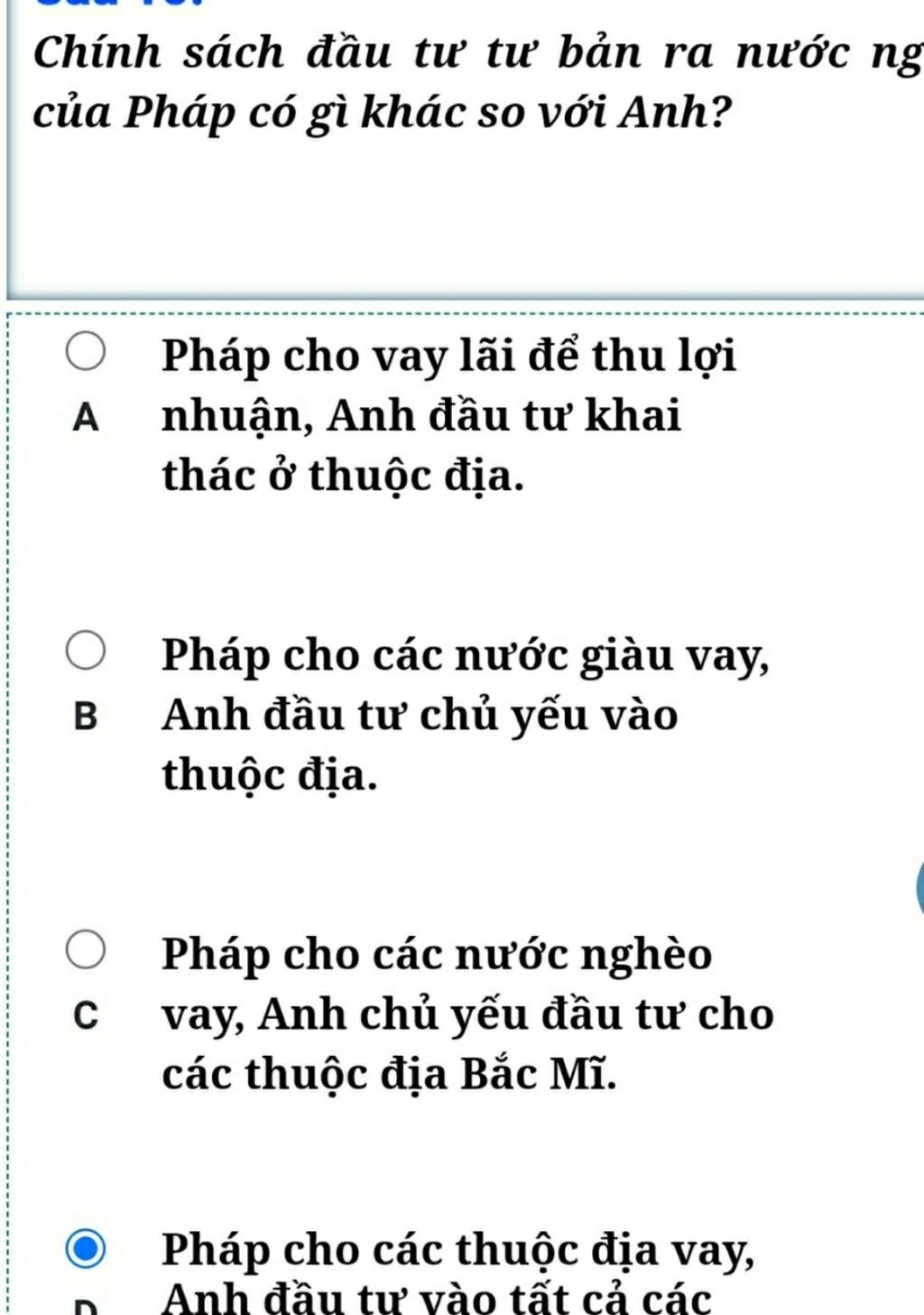The image size is (924, 1315).
Task: Select answer A about Pháp cho vay lãi
Action: (87, 355)
